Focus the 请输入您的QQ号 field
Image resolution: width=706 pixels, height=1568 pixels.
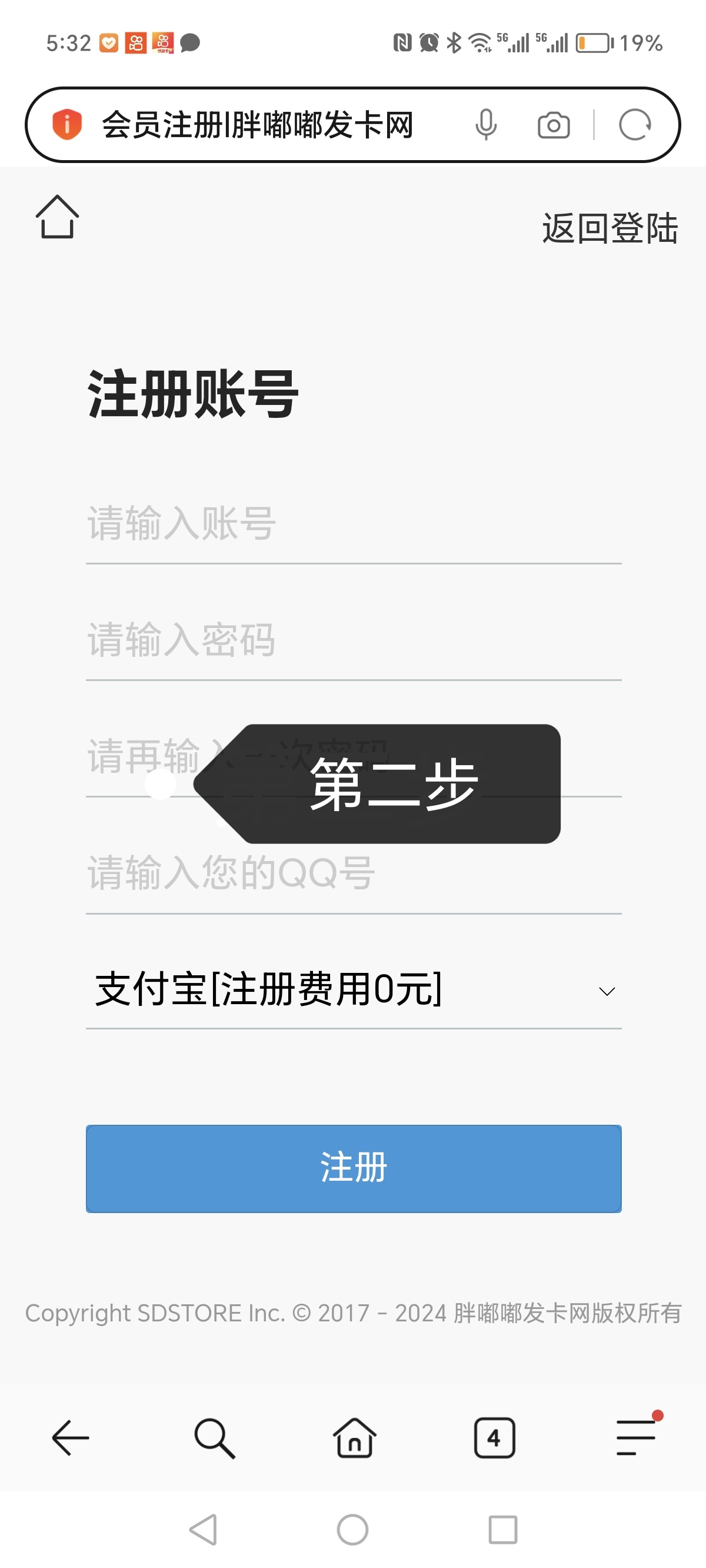click(354, 873)
